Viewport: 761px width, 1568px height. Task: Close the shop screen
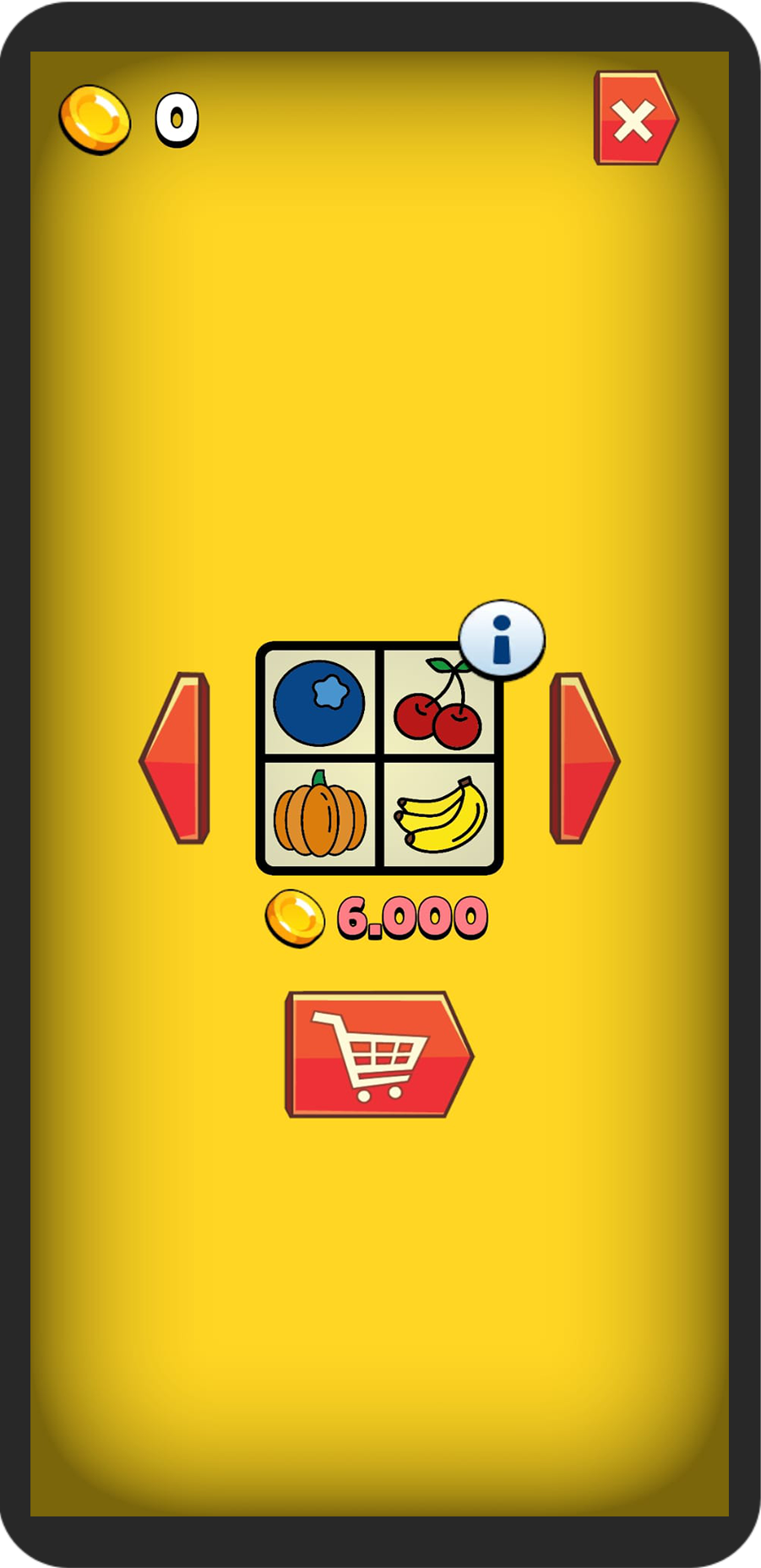(x=635, y=118)
